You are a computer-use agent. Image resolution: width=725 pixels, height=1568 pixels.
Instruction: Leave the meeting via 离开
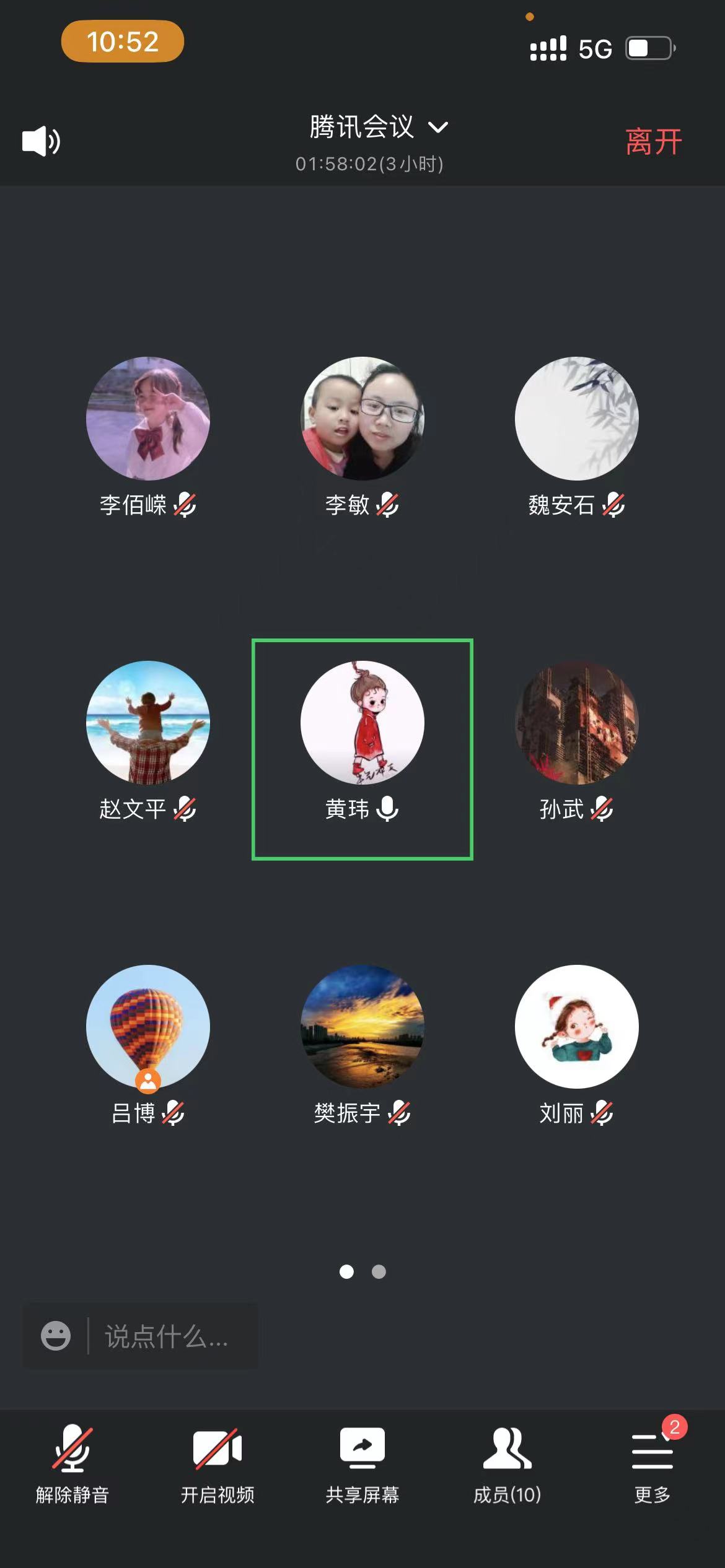tap(653, 142)
